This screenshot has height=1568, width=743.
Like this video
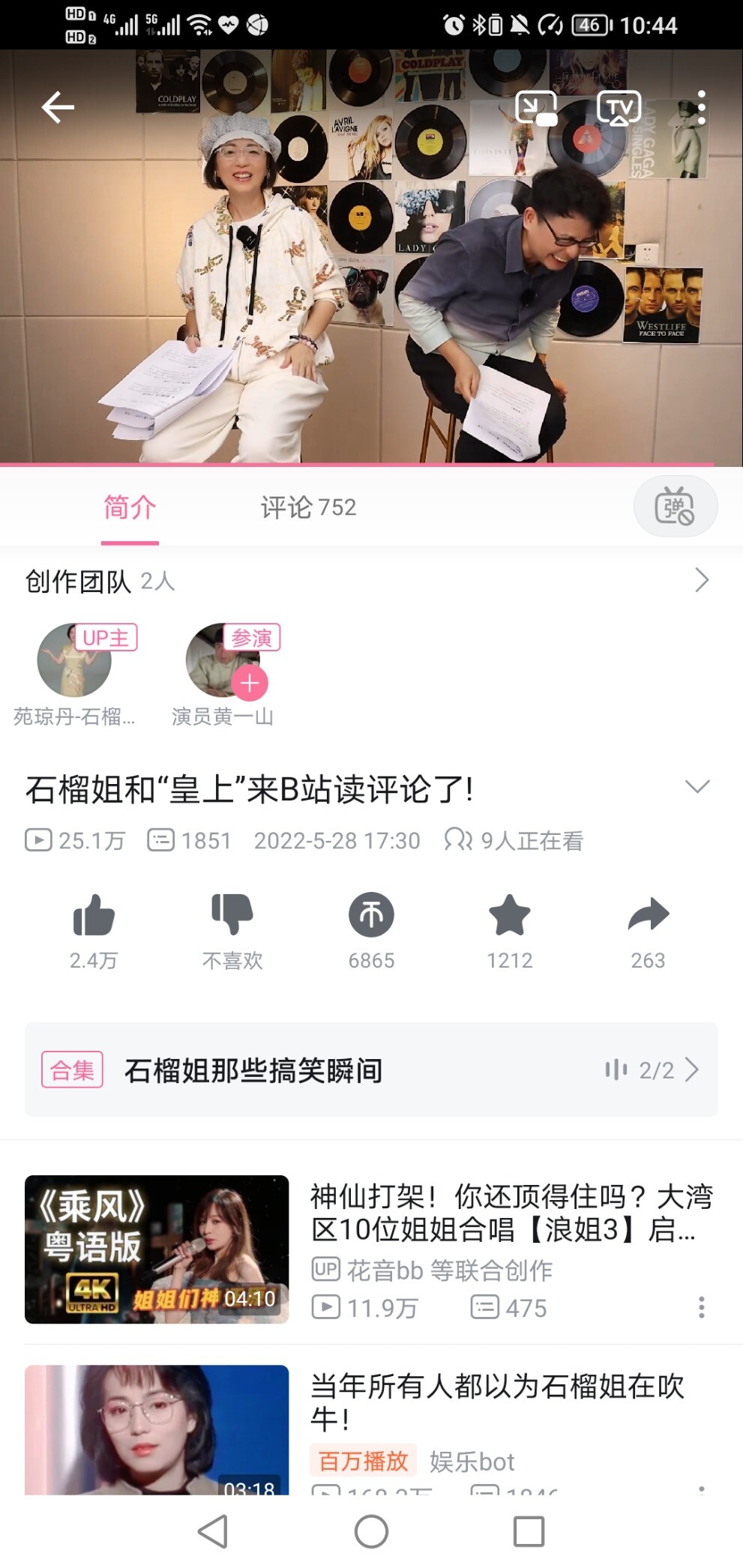(x=94, y=915)
